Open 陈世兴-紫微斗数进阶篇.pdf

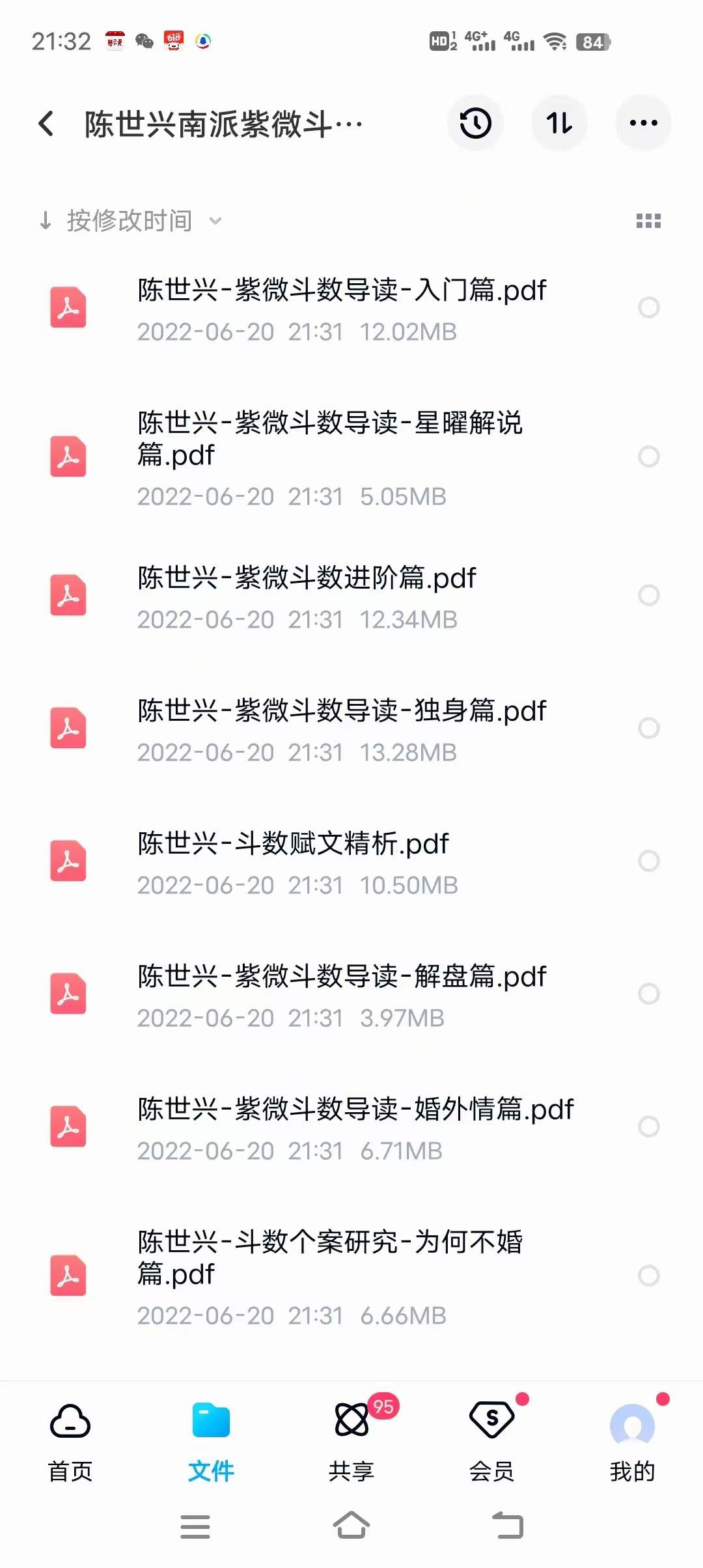tap(306, 577)
